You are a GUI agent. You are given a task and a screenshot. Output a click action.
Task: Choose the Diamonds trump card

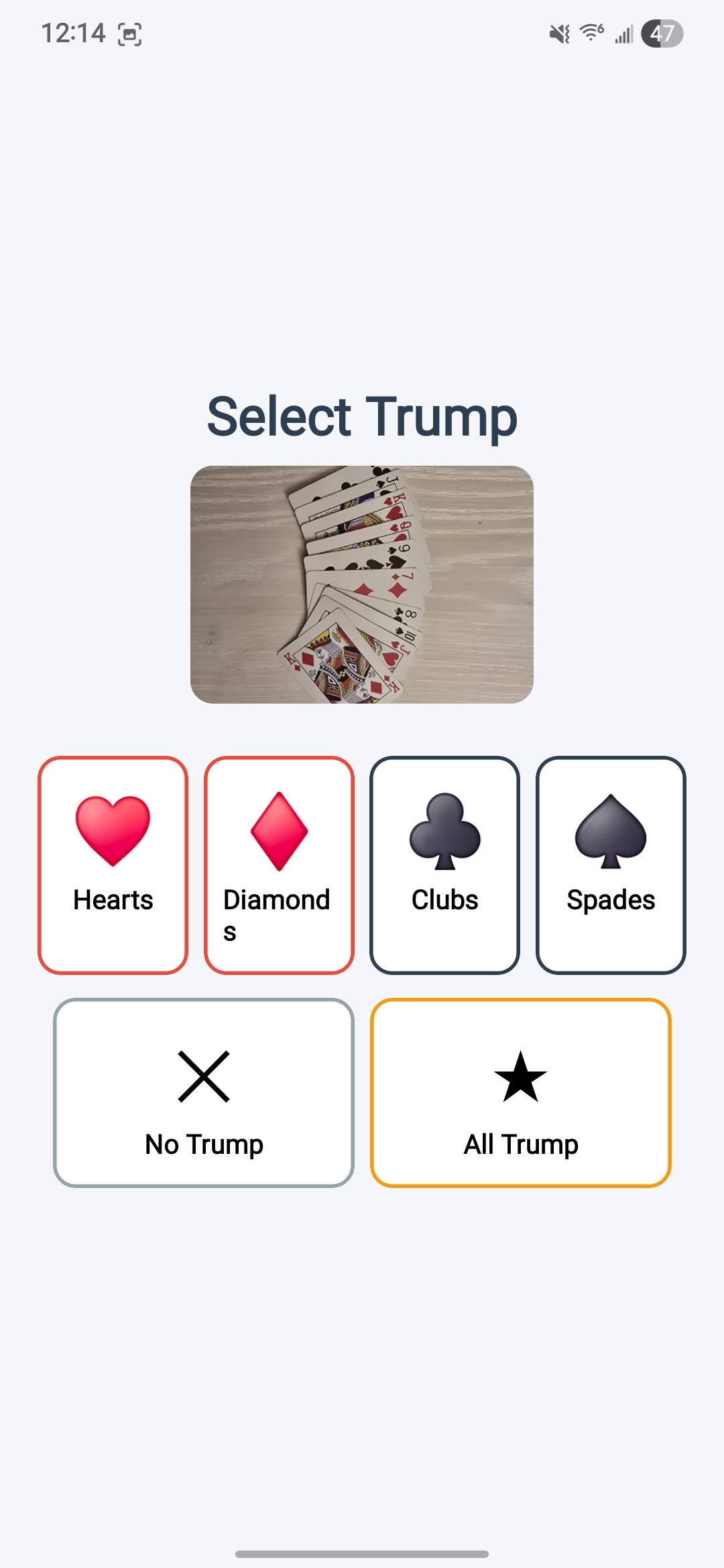(278, 864)
